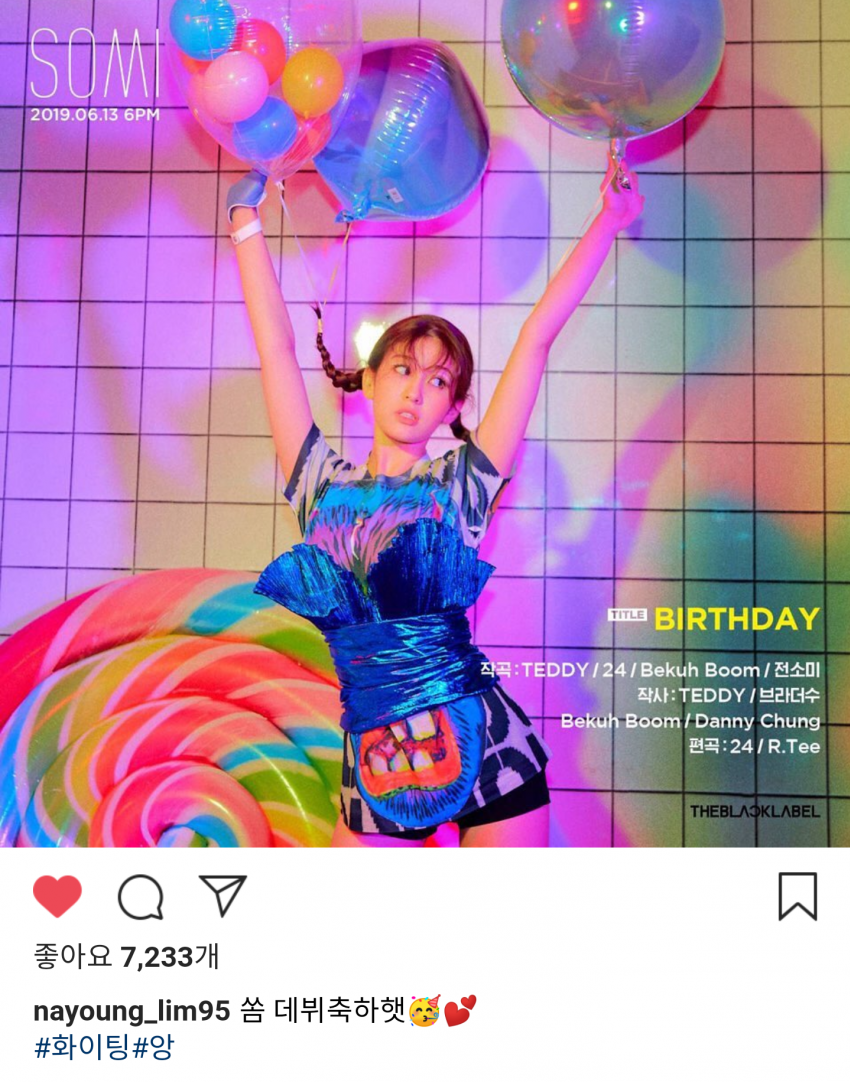Unlike the post via the red heart
850x1082 pixels.
(57, 896)
